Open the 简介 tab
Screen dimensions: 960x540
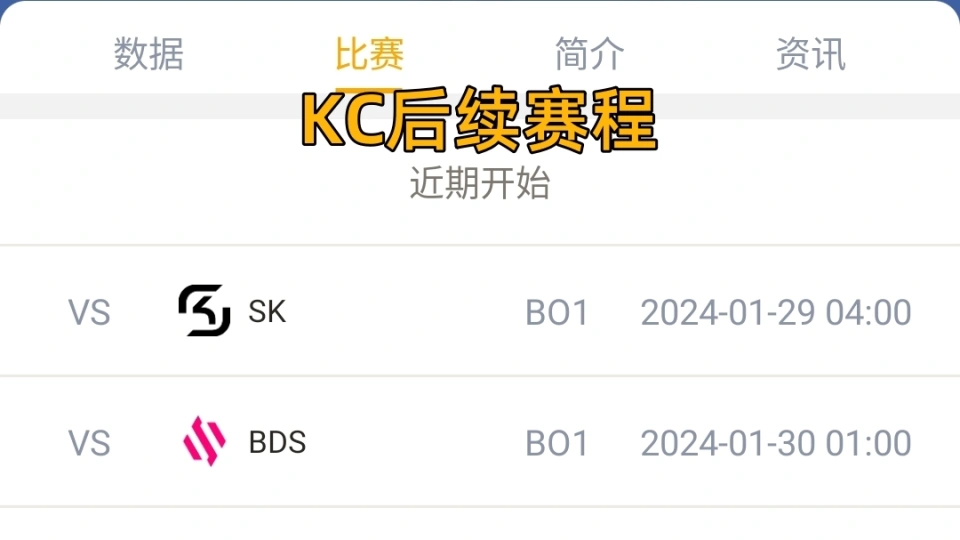589,54
